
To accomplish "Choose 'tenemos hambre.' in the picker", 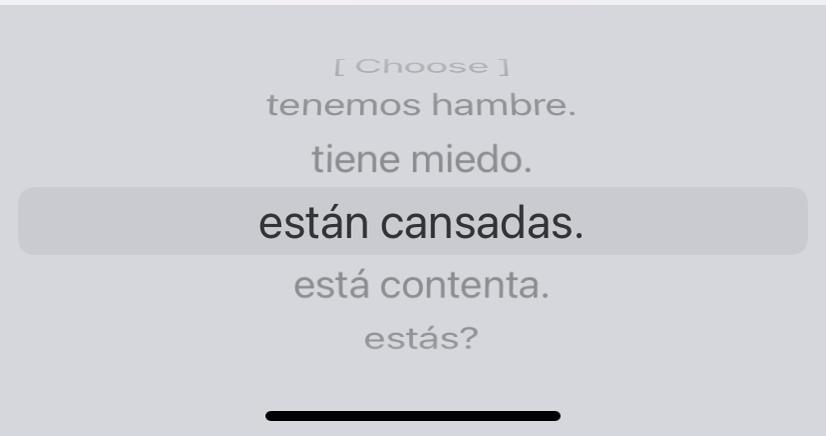I will click(x=421, y=105).
